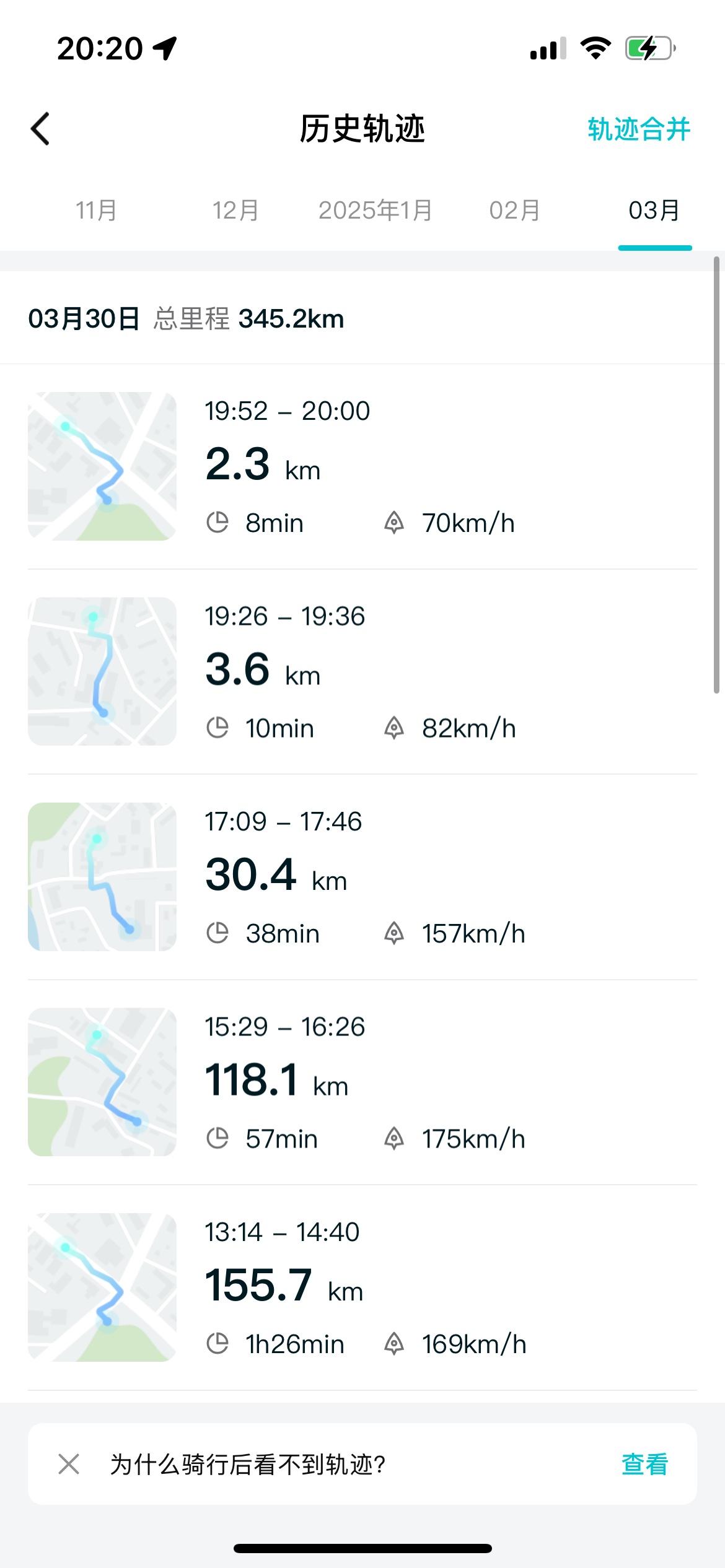Open the 19:52 – 20:00 ride of 2.3 km
Screen dimensions: 725x1568
[362, 466]
